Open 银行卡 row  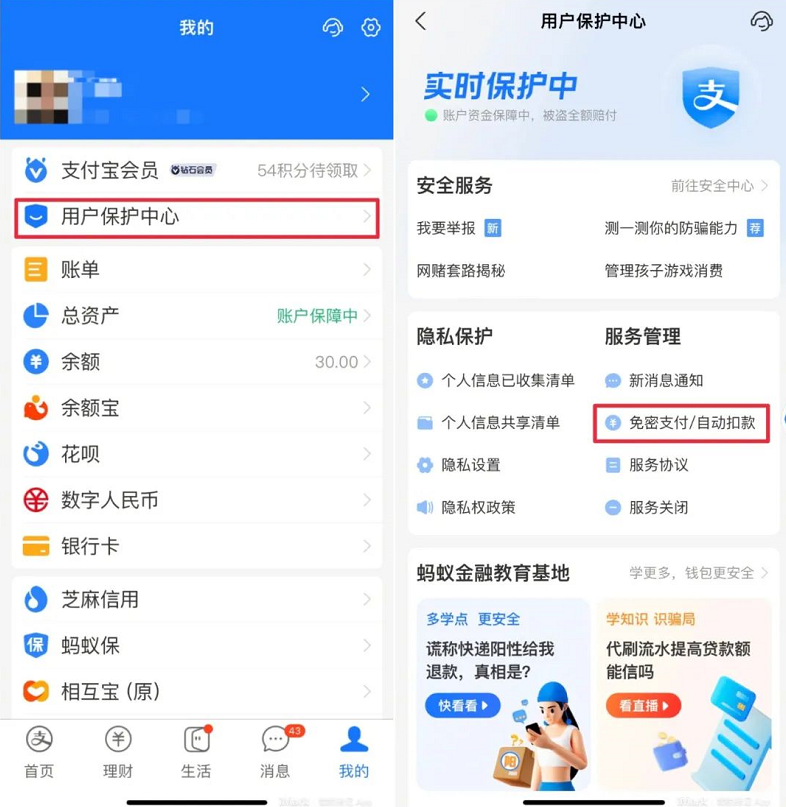(196, 546)
